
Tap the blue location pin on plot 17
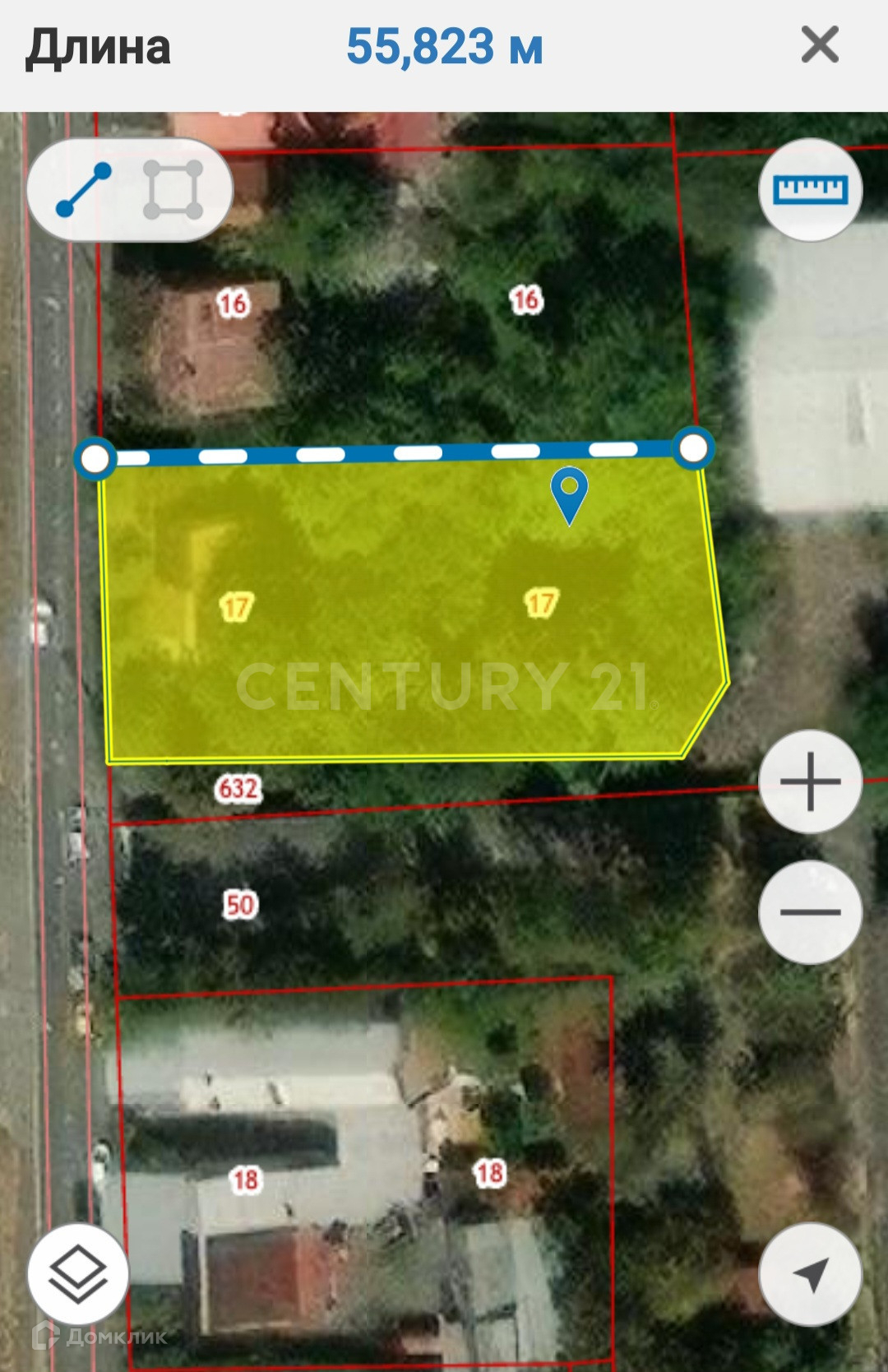[569, 491]
